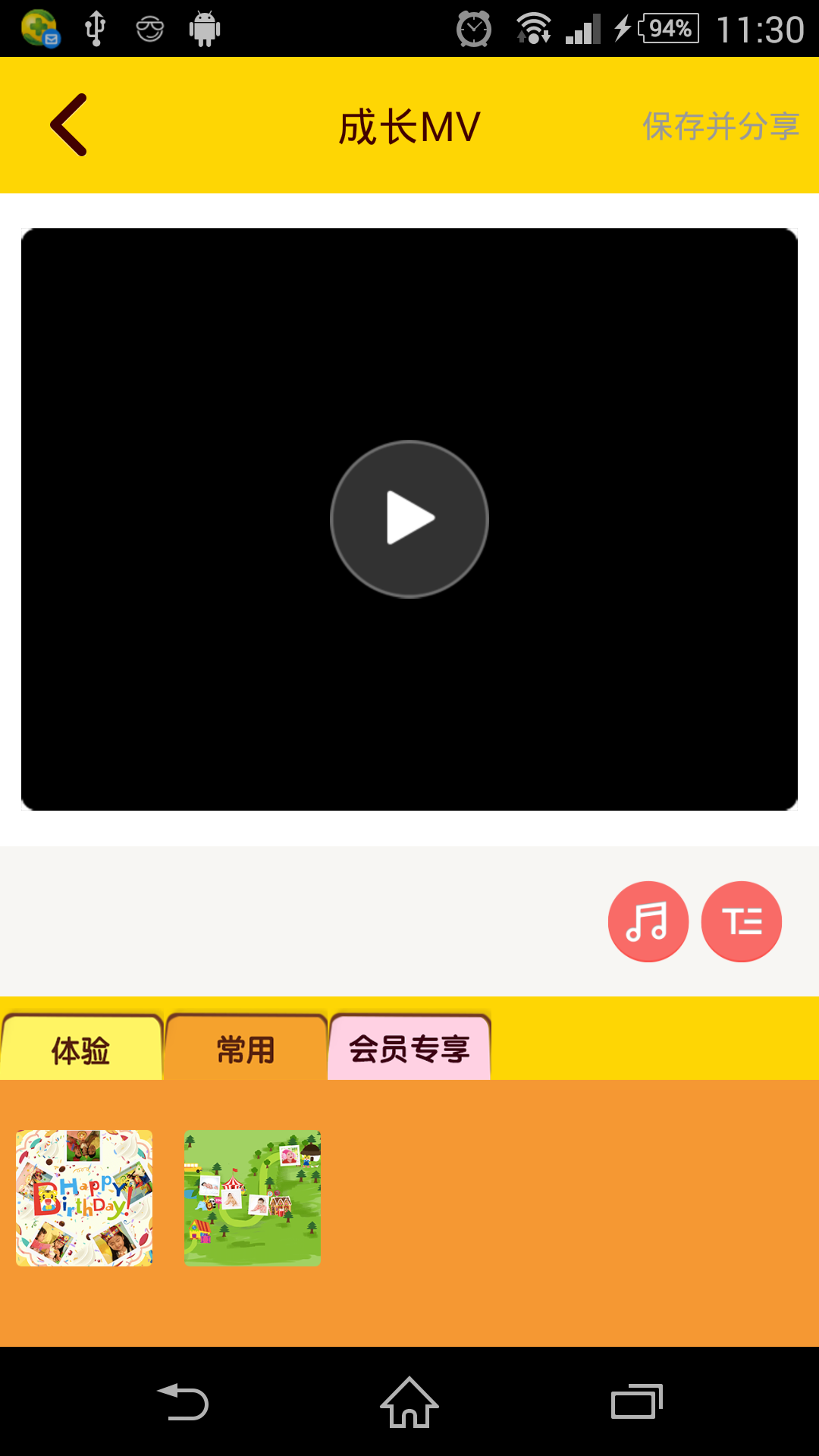Open the music selection button
Screen dimensions: 819x1456
[648, 921]
